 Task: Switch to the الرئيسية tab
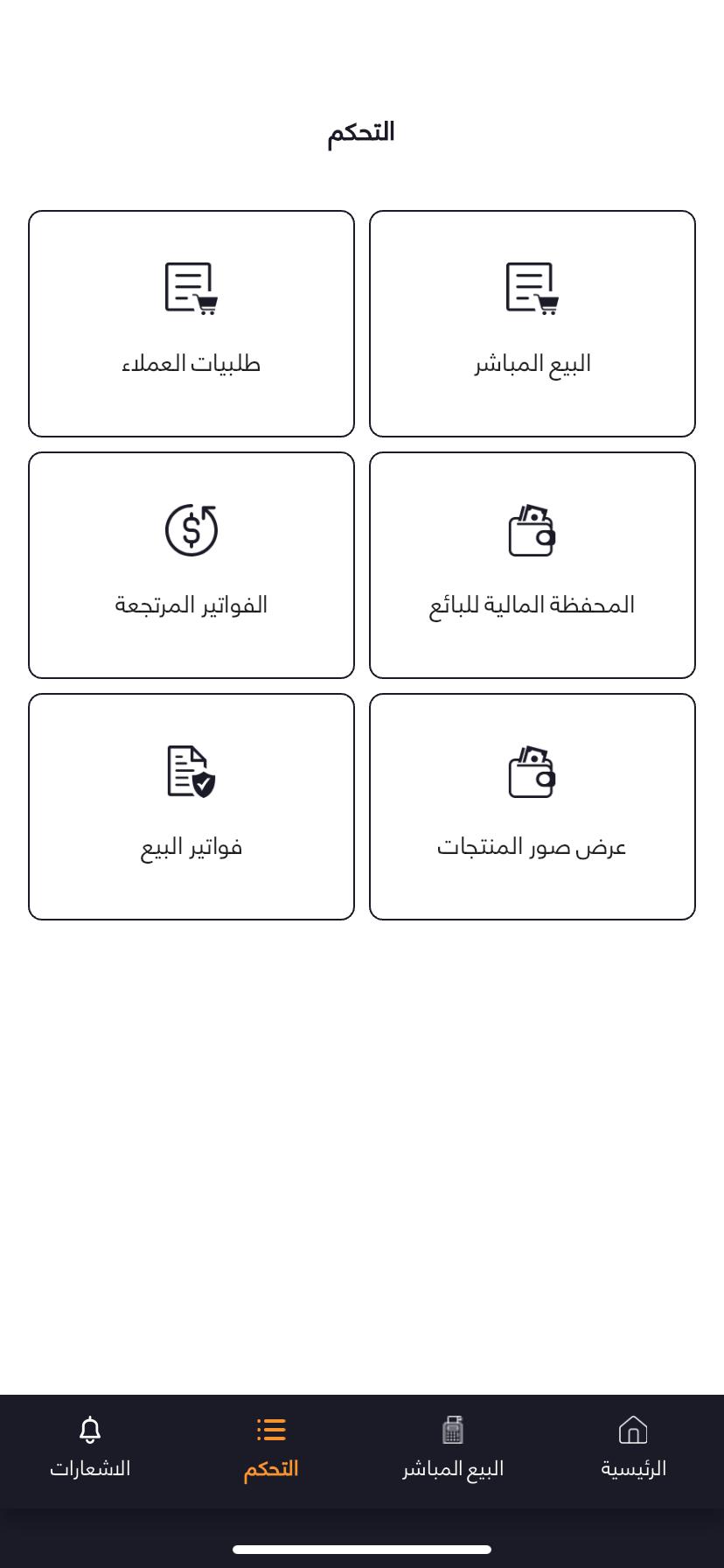pos(633,1448)
